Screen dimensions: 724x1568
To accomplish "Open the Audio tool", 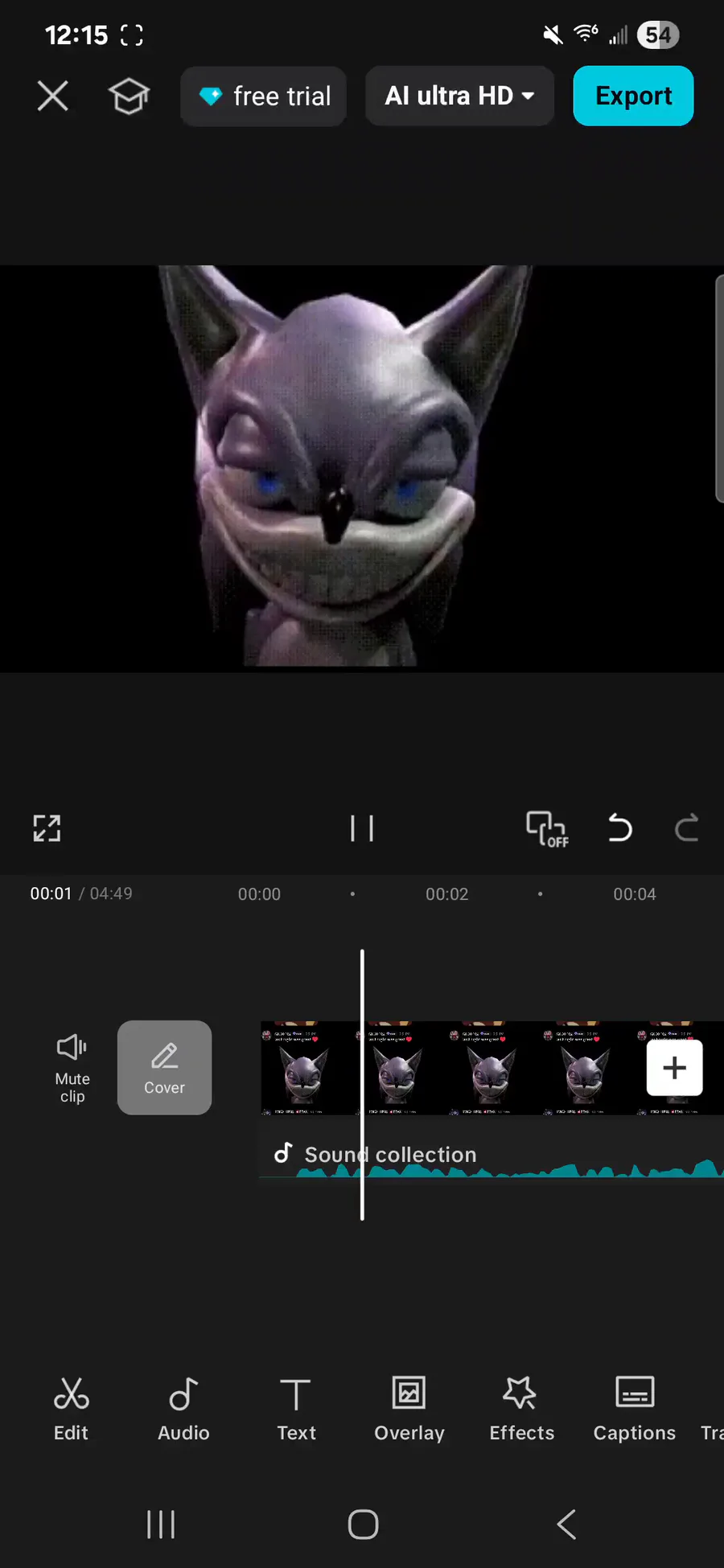I will coord(183,1409).
